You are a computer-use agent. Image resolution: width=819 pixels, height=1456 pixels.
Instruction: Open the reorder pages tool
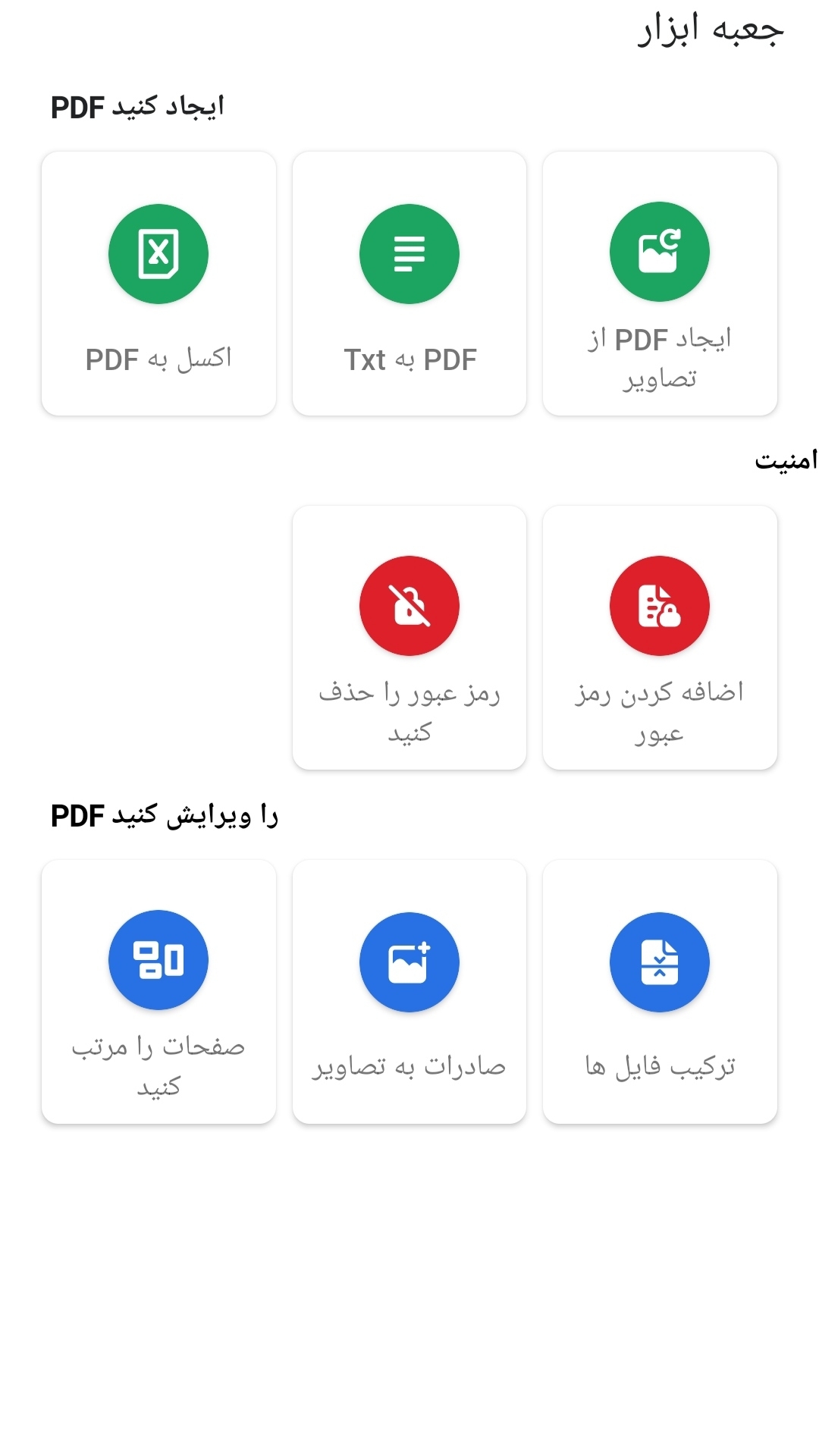pos(158,992)
